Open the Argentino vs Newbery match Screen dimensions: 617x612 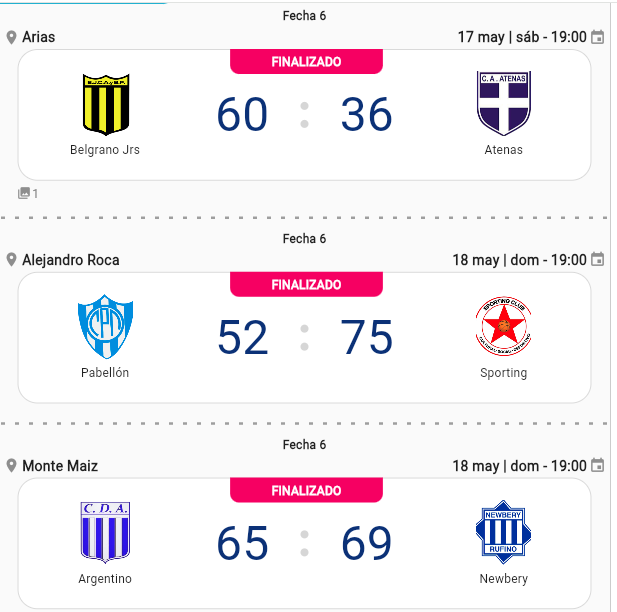click(x=304, y=544)
